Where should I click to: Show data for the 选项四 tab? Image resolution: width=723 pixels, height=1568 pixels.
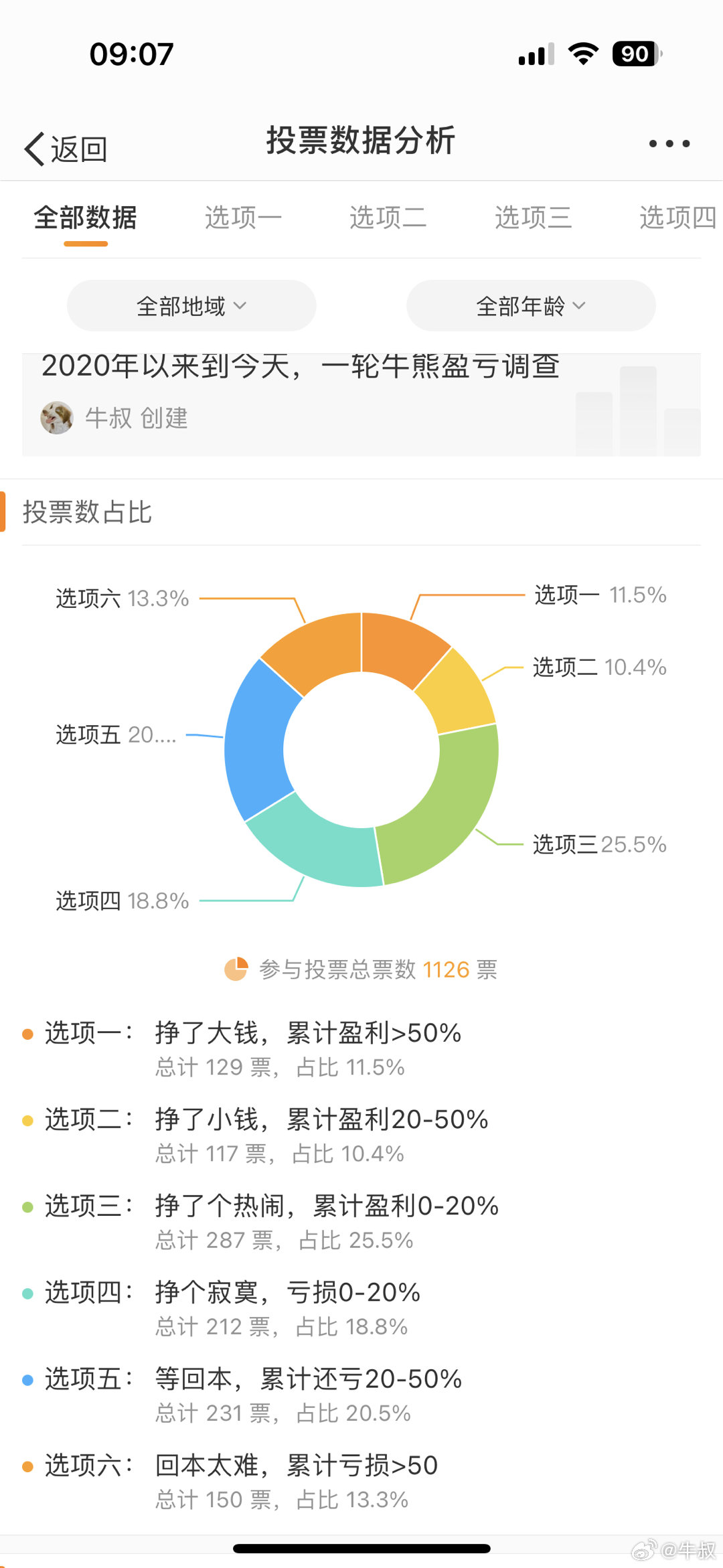pyautogui.click(x=678, y=218)
